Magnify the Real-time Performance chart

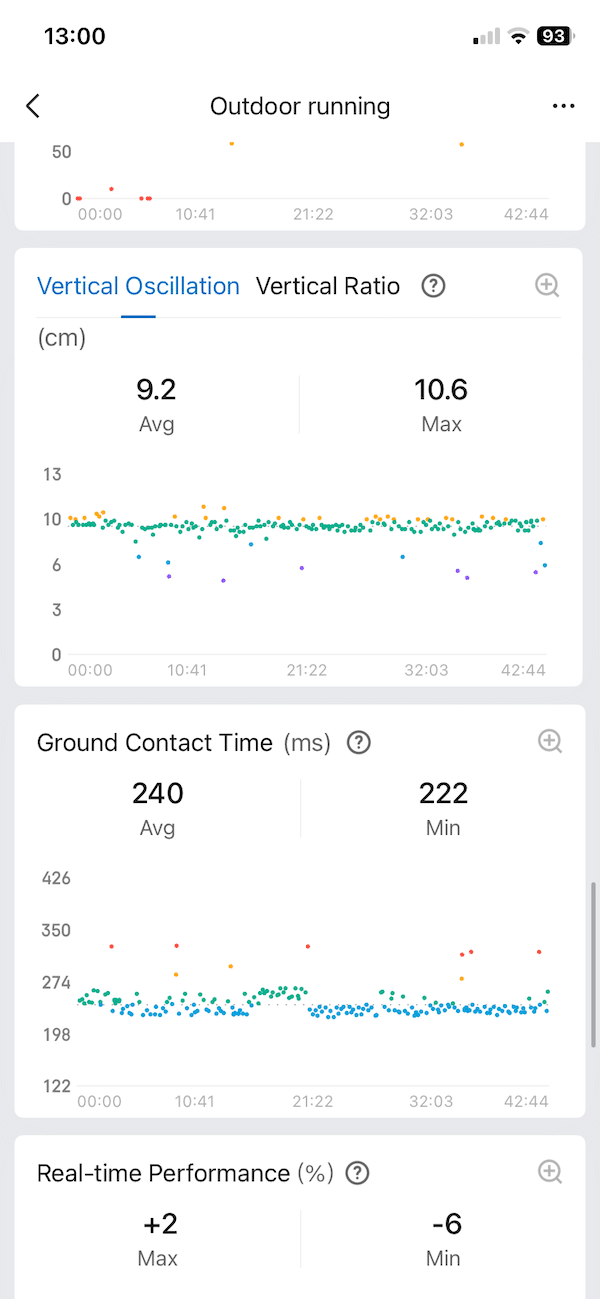point(550,1172)
